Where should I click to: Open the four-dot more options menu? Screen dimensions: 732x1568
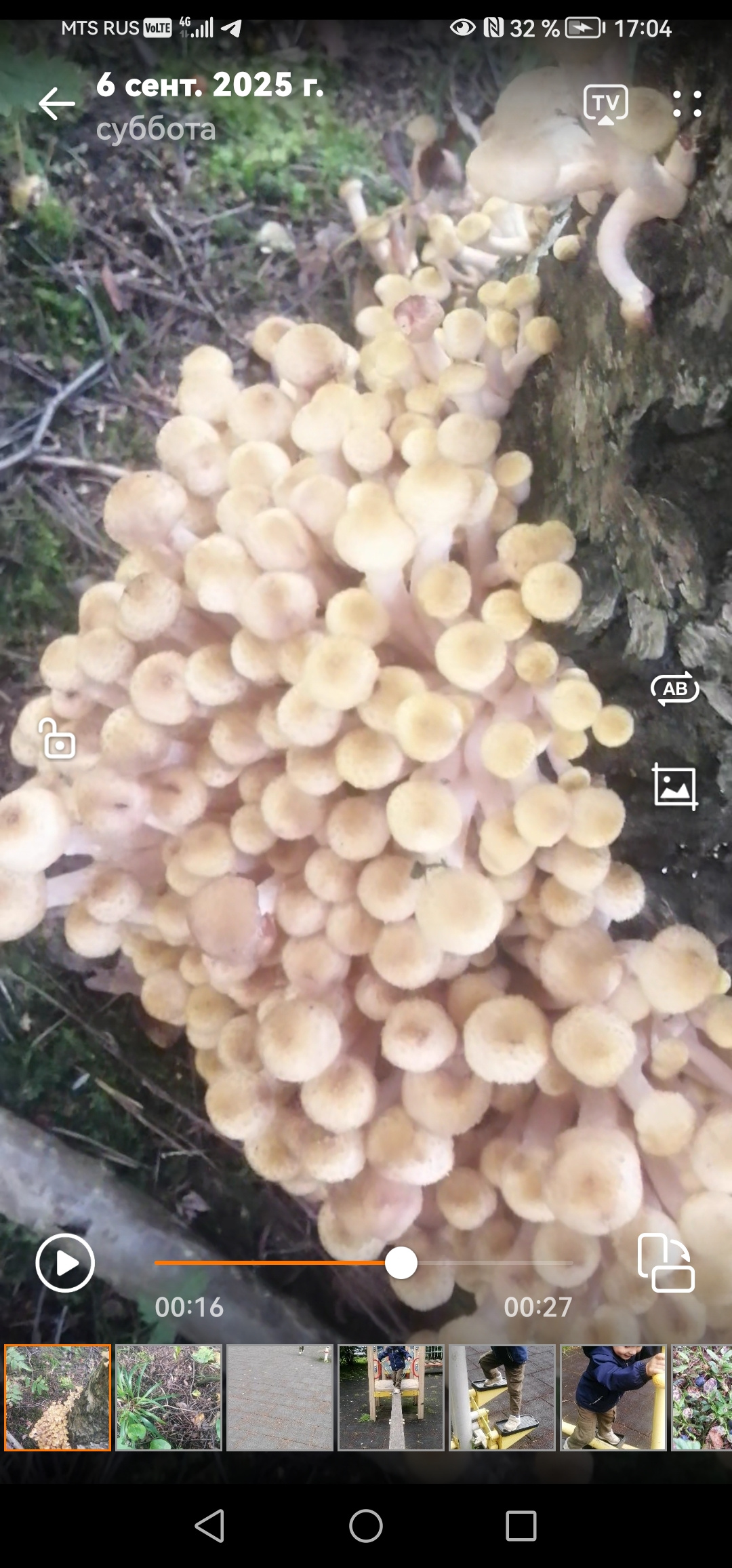click(687, 104)
